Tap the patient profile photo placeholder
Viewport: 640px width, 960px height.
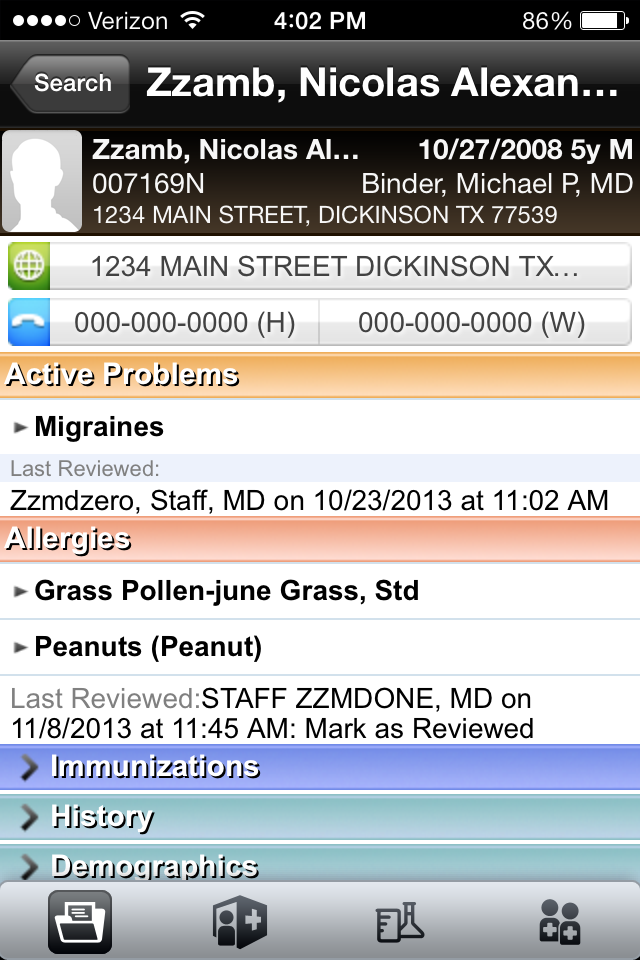pos(42,181)
